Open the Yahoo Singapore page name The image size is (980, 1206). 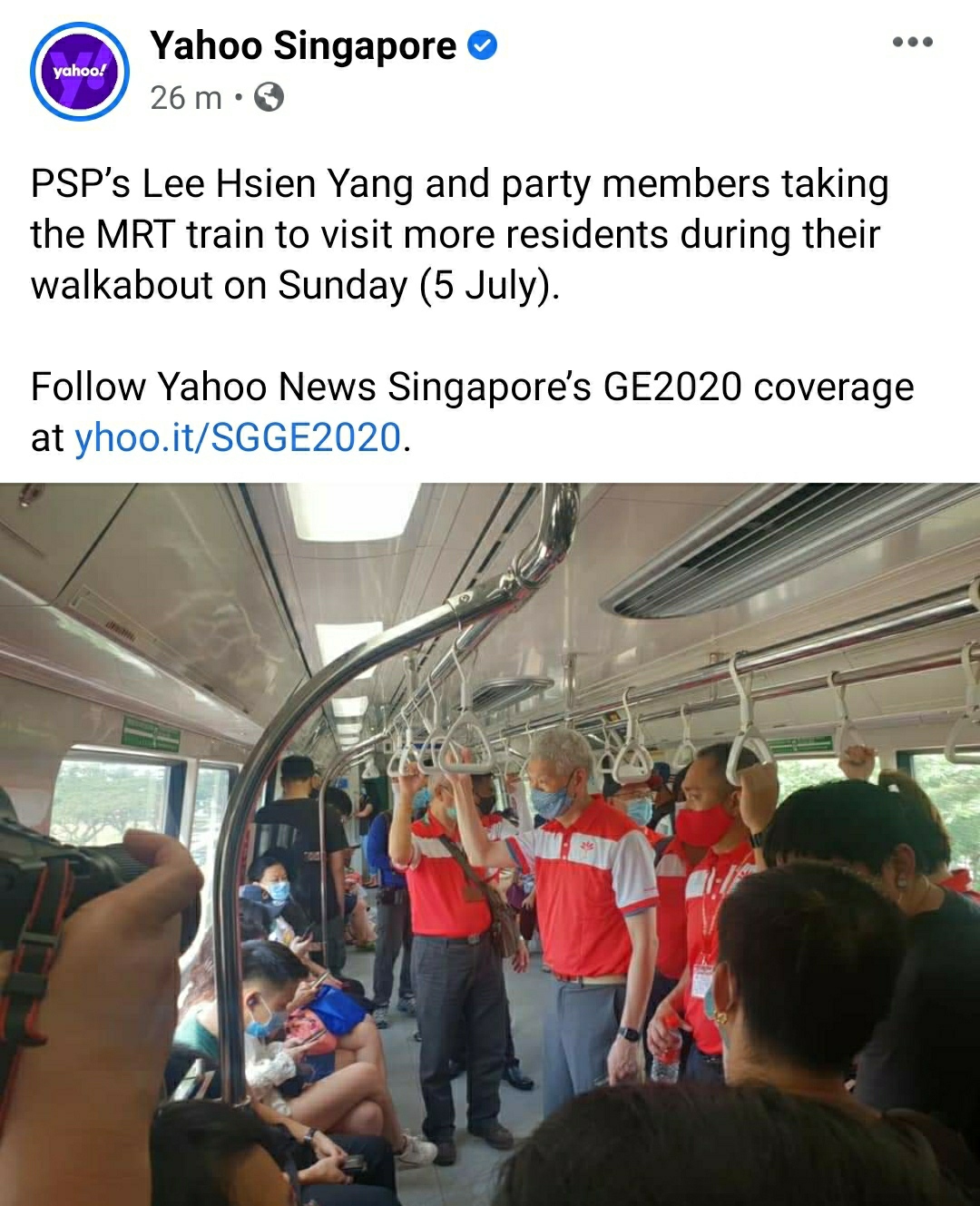[303, 45]
